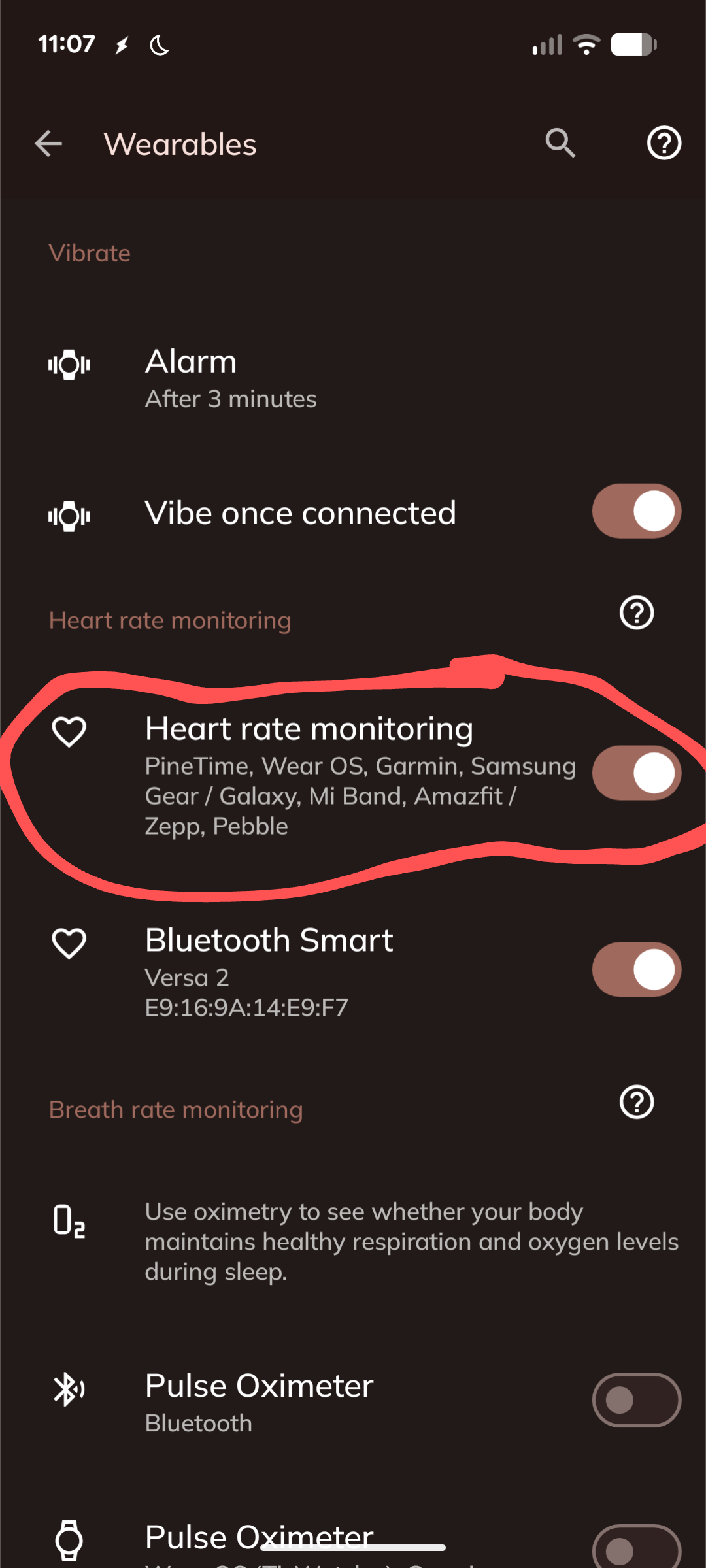Go back from the Wearables screen
Image resolution: width=706 pixels, height=1568 pixels.
click(x=48, y=144)
